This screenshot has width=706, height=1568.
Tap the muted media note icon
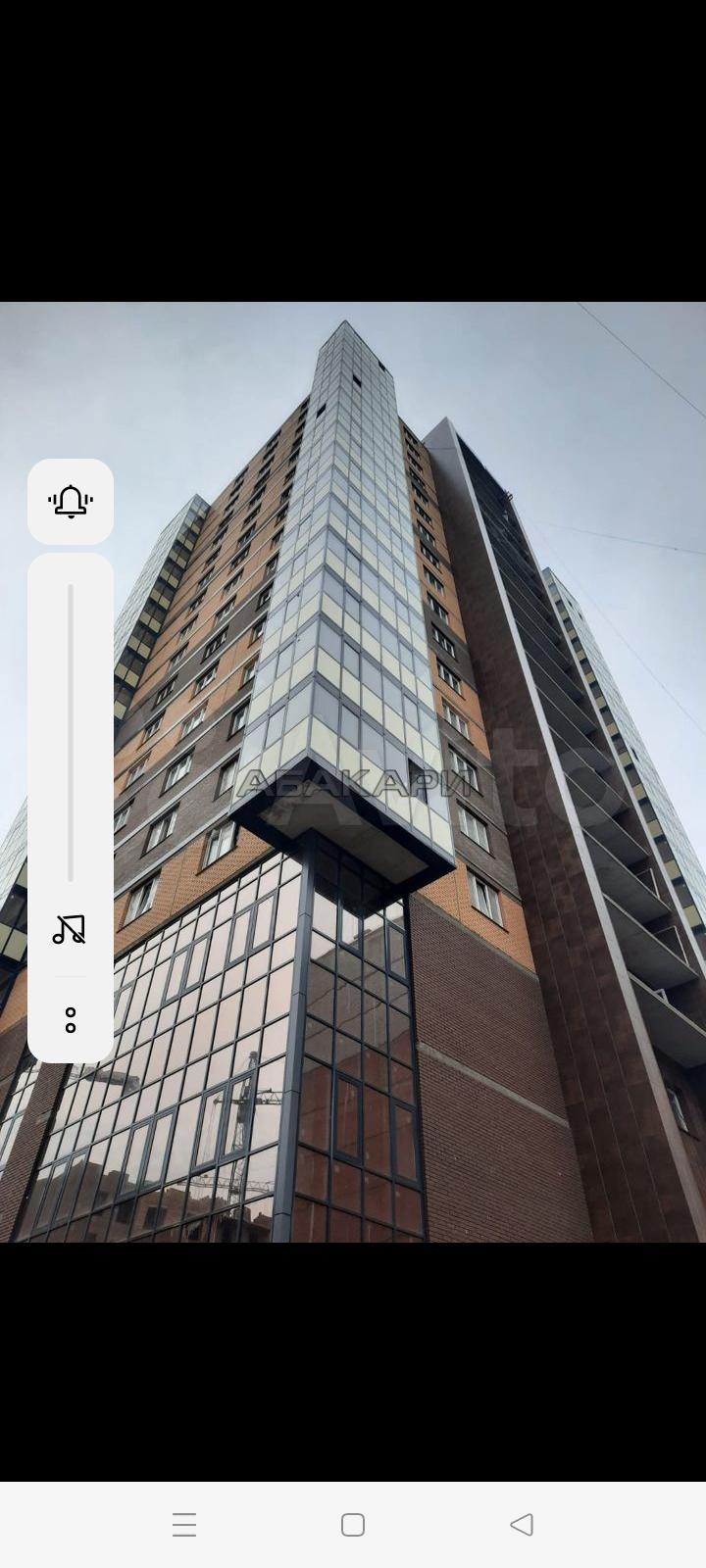[x=70, y=929]
